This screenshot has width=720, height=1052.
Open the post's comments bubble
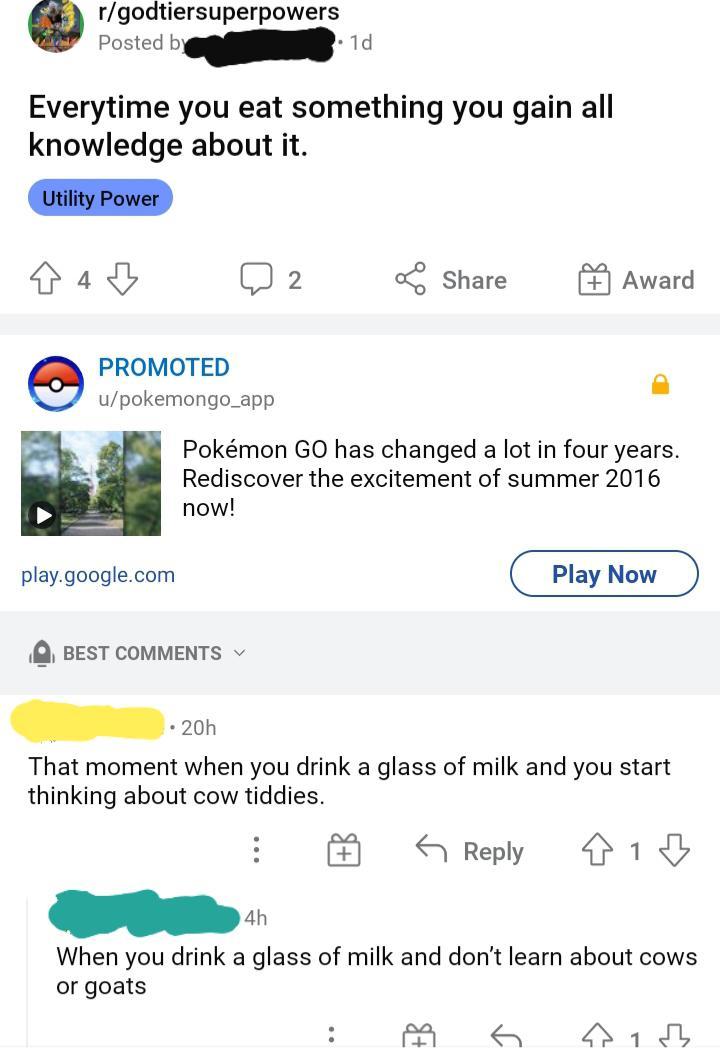pos(256,279)
